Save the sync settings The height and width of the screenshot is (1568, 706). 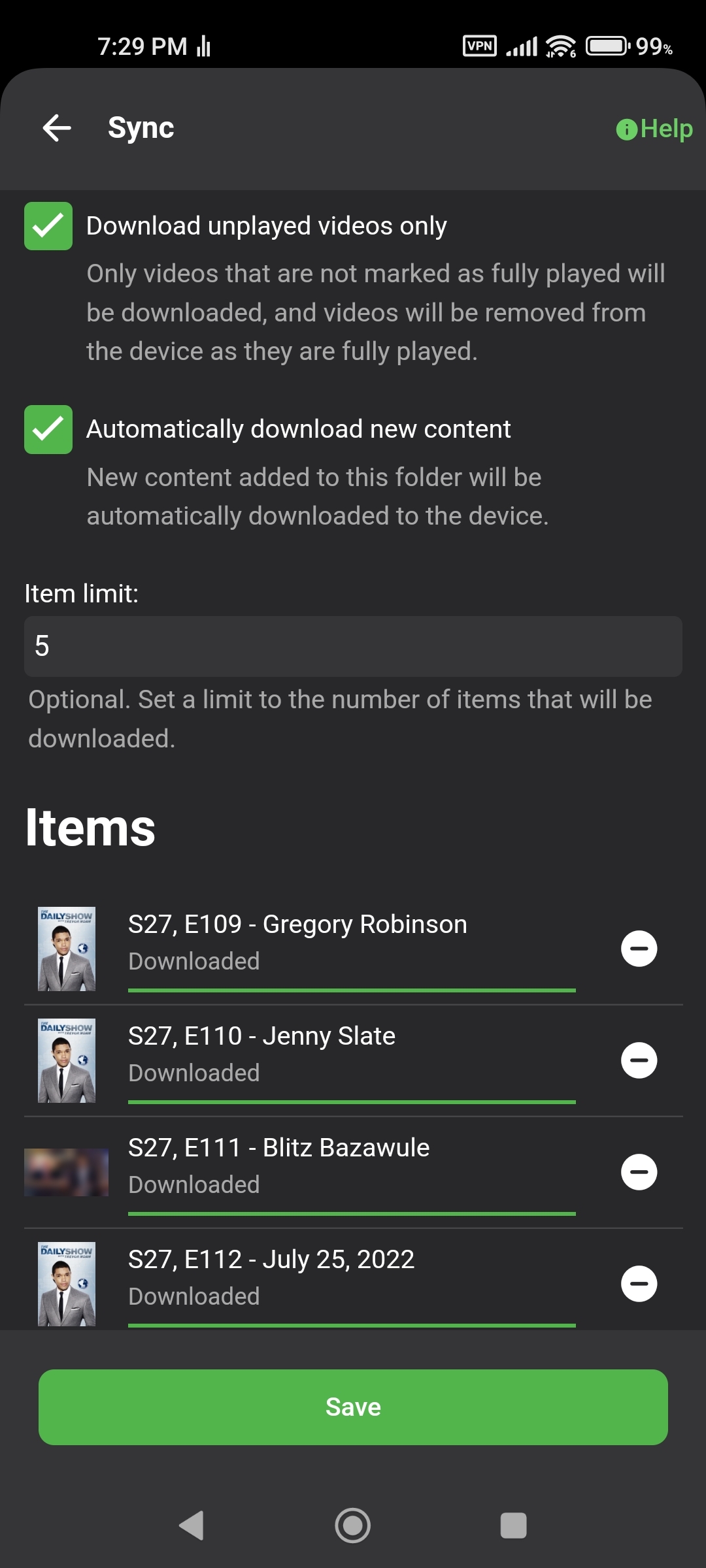point(353,1407)
